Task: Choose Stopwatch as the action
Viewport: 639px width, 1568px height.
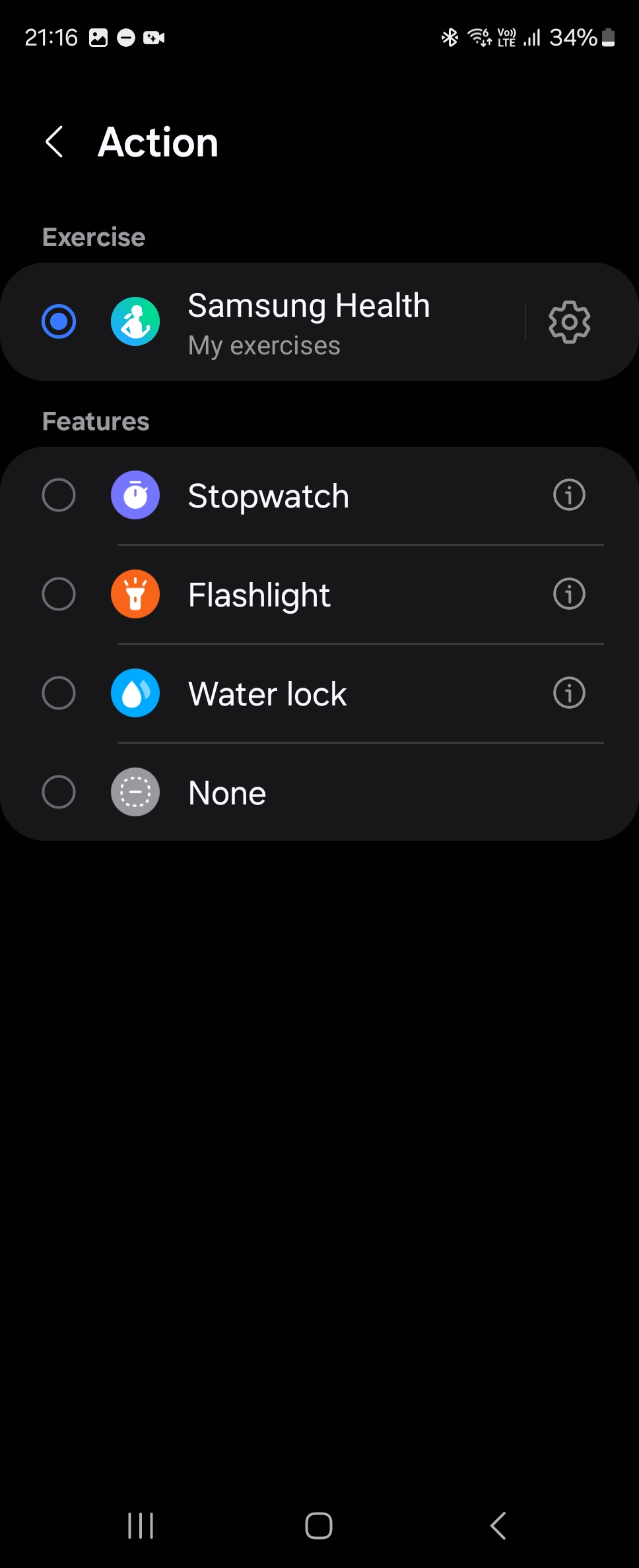Action: coord(59,495)
